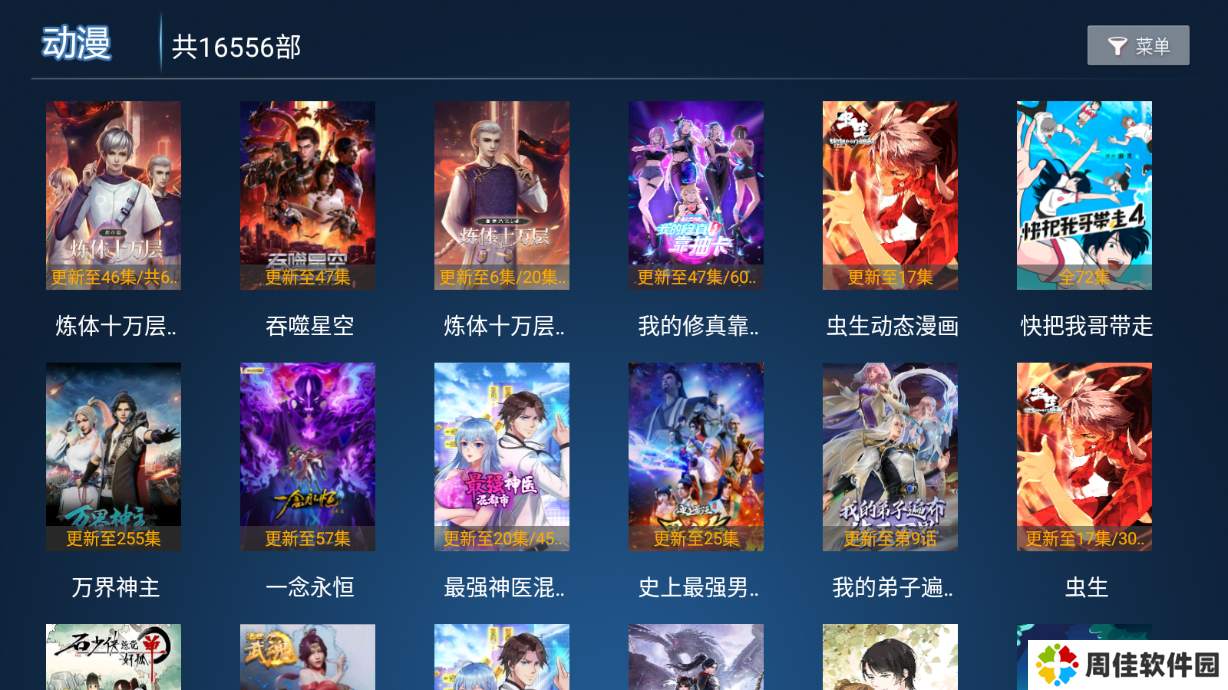The height and width of the screenshot is (690, 1228).
Task: Open 史上最强男主角 tile
Action: (695, 456)
